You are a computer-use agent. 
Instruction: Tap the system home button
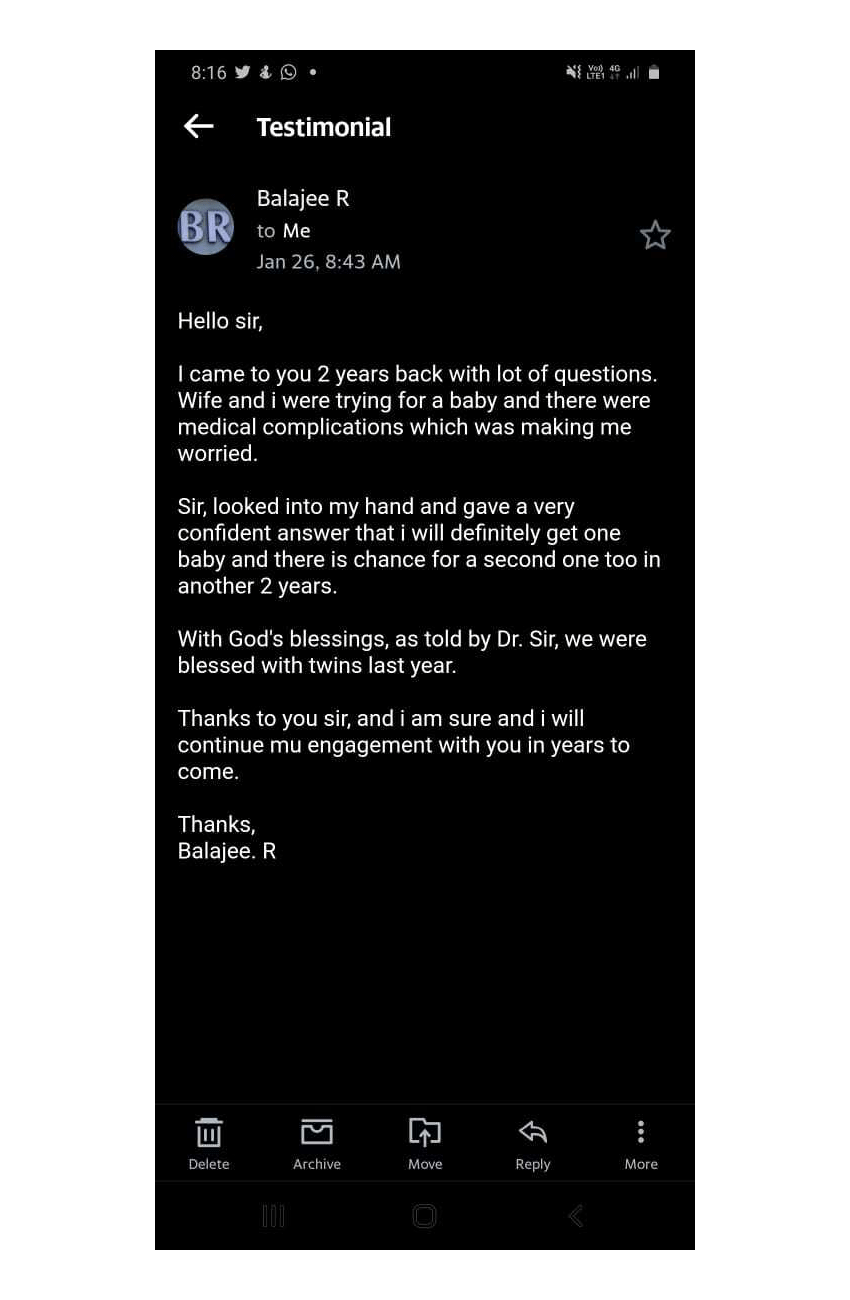tap(425, 1216)
